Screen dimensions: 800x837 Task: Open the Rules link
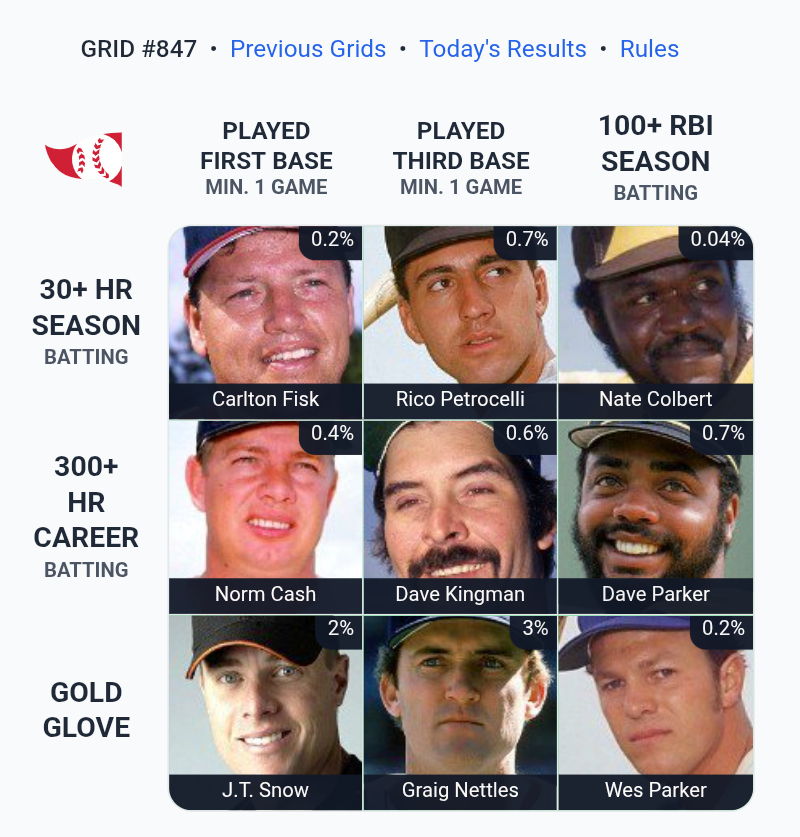[x=649, y=49]
